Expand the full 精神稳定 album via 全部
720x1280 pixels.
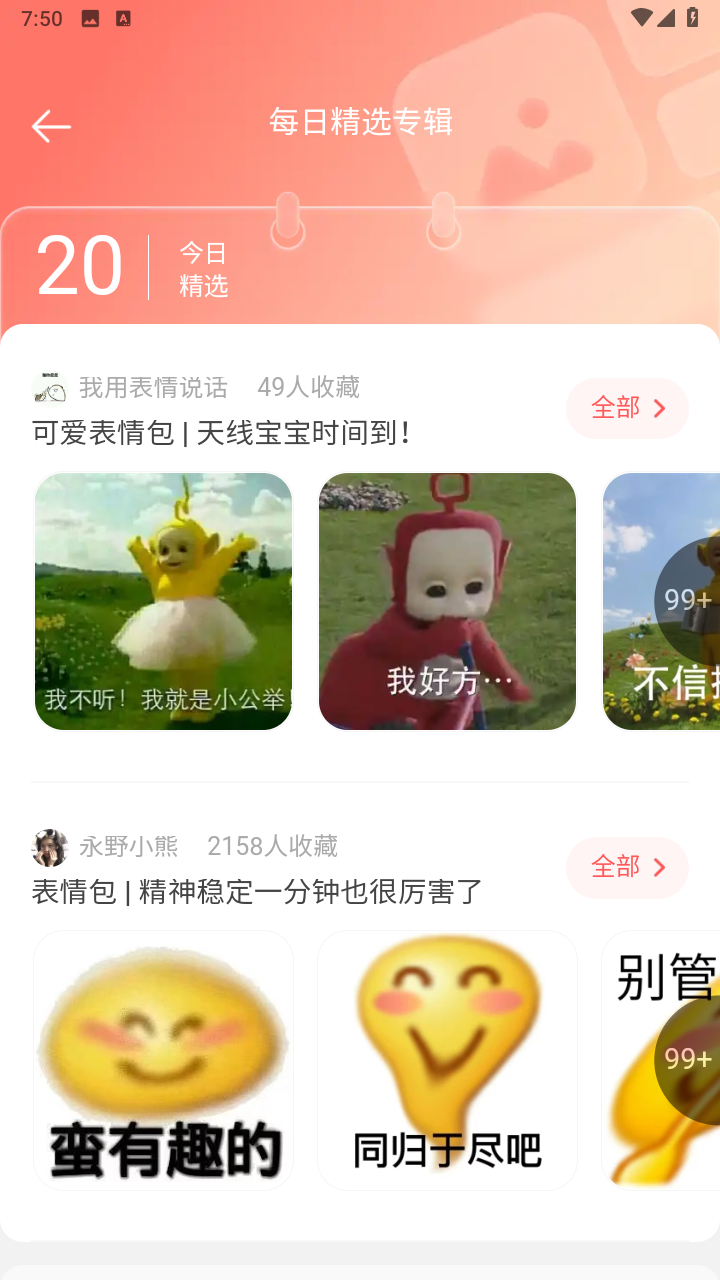pos(627,868)
